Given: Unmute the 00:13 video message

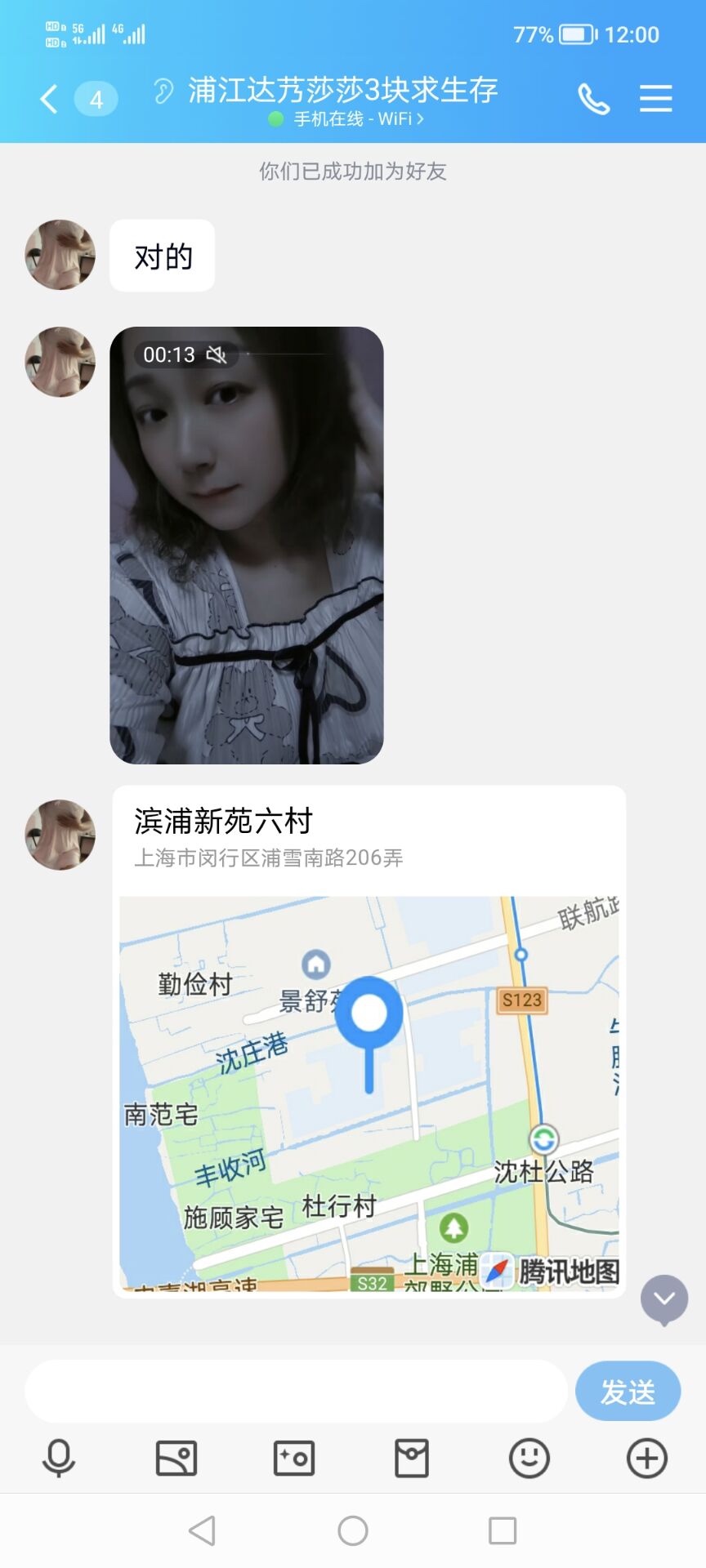Looking at the screenshot, I should pyautogui.click(x=216, y=354).
